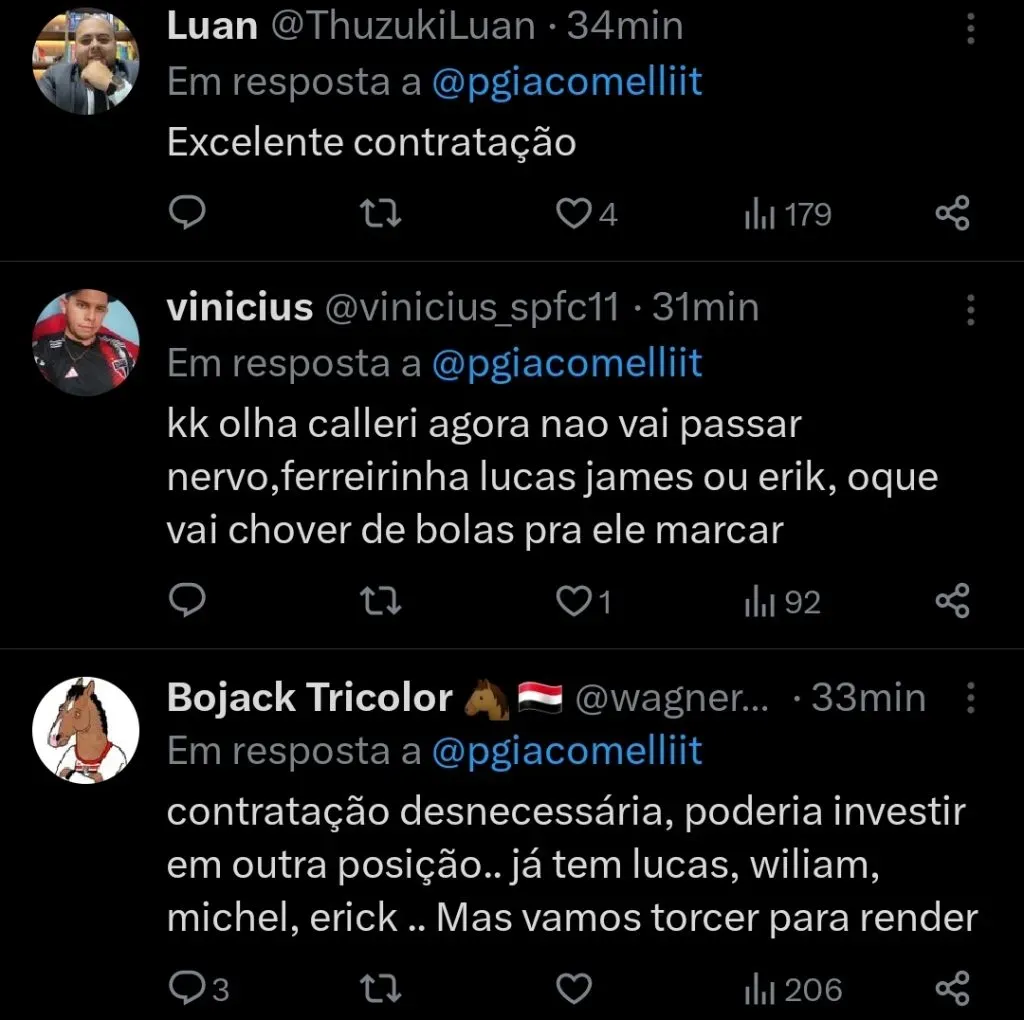Reply to Luan's tweet
Viewport: 1024px width, 1020px height.
point(187,213)
